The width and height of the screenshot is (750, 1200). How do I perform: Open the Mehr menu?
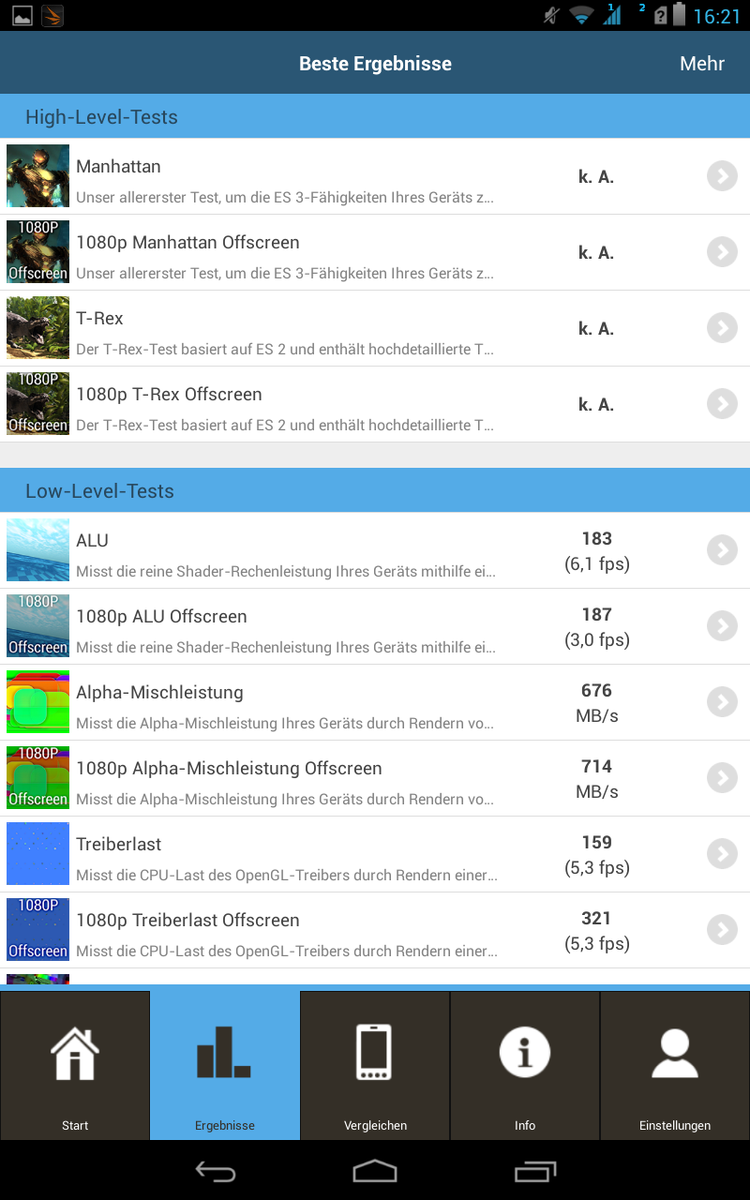pos(701,63)
